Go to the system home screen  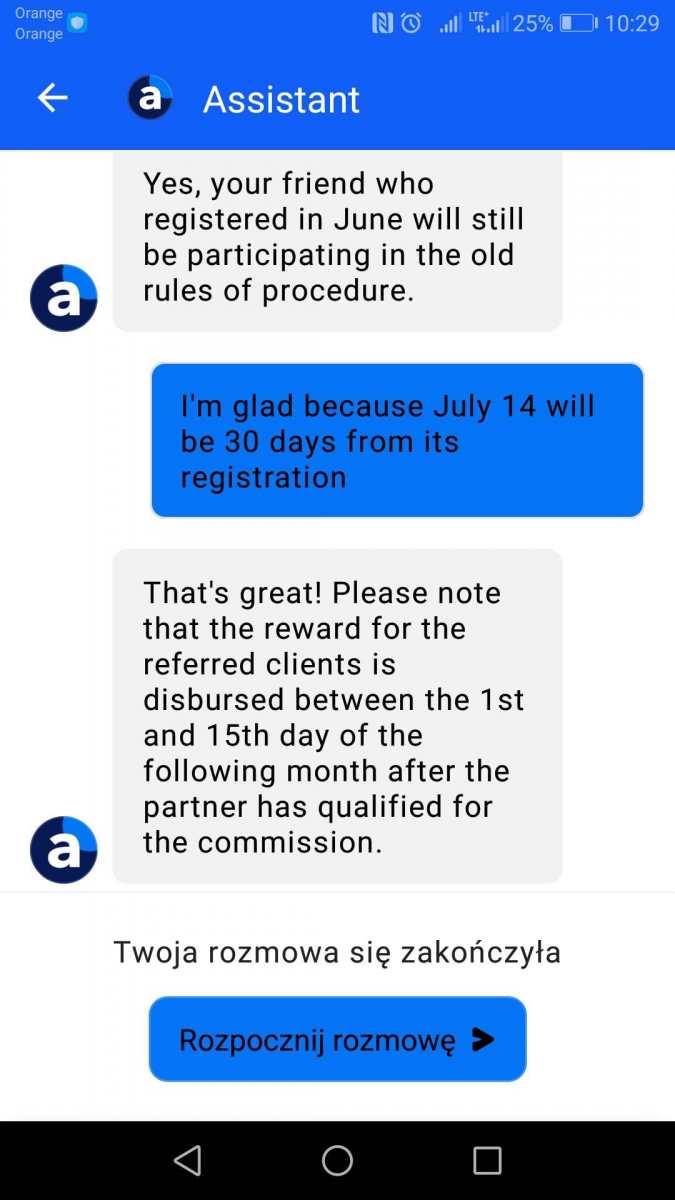pyautogui.click(x=337, y=1160)
